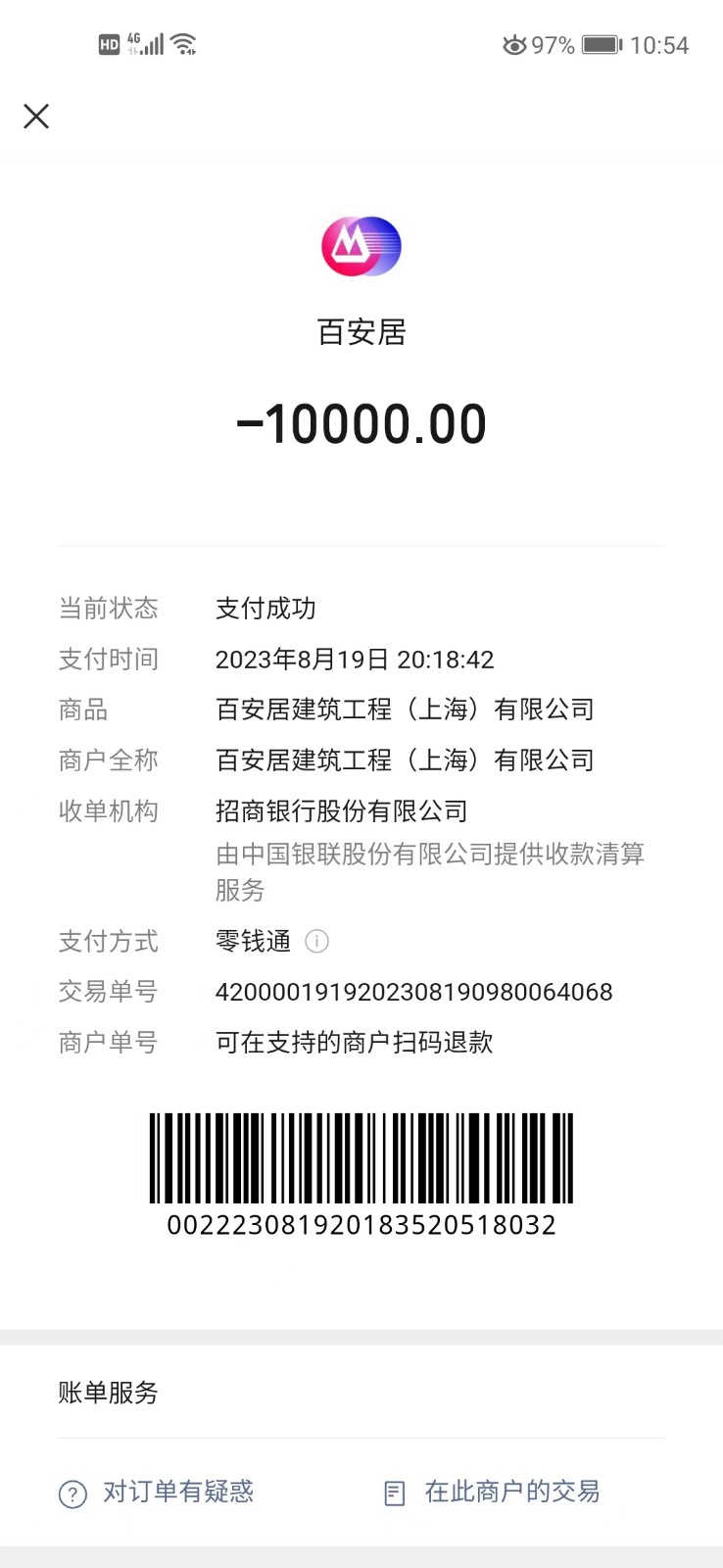Open info icon next to 零钱通

pos(316,942)
